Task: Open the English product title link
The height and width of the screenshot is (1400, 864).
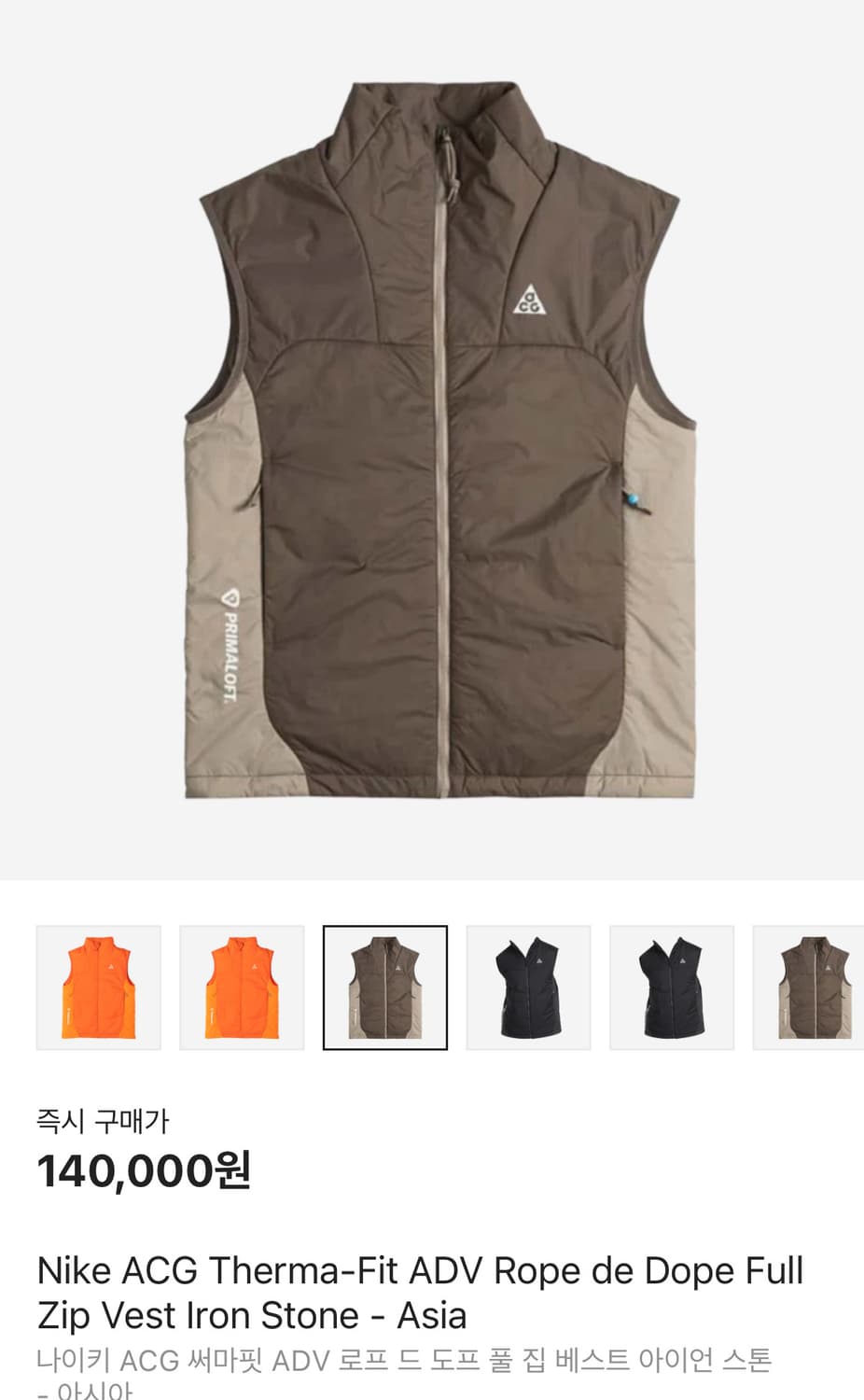Action: tap(420, 1293)
